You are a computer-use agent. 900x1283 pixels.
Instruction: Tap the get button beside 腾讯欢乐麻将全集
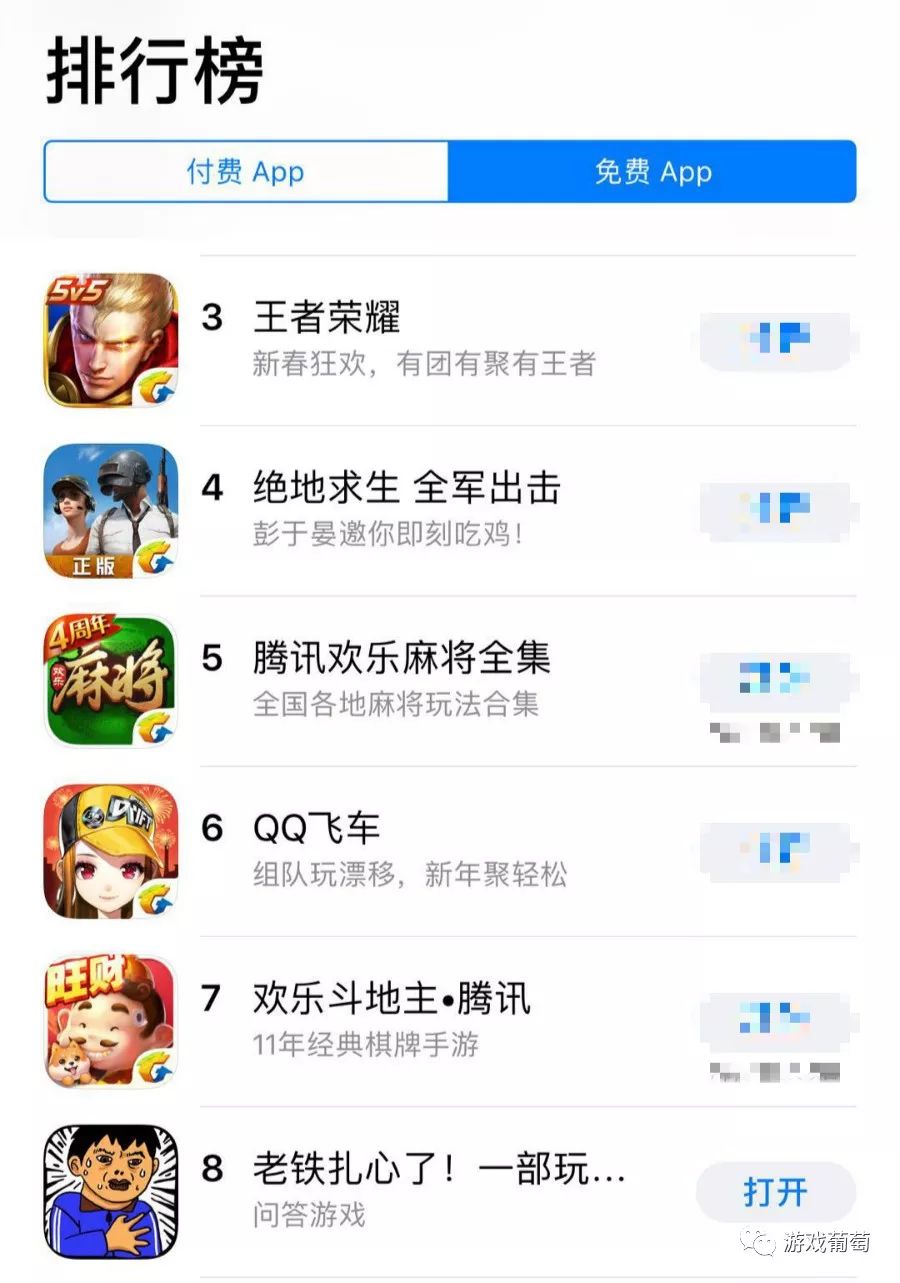775,681
